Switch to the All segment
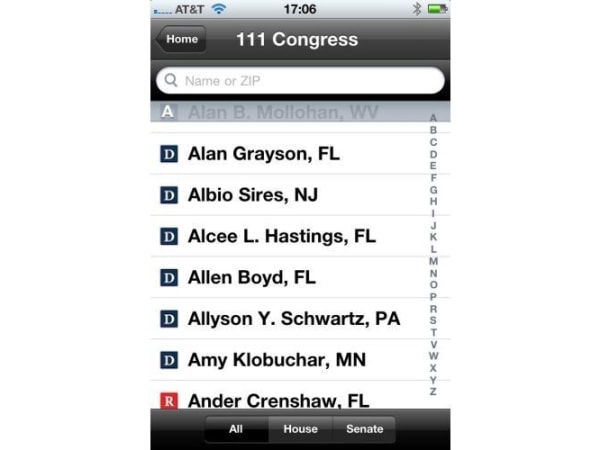The image size is (600, 450). [x=236, y=429]
